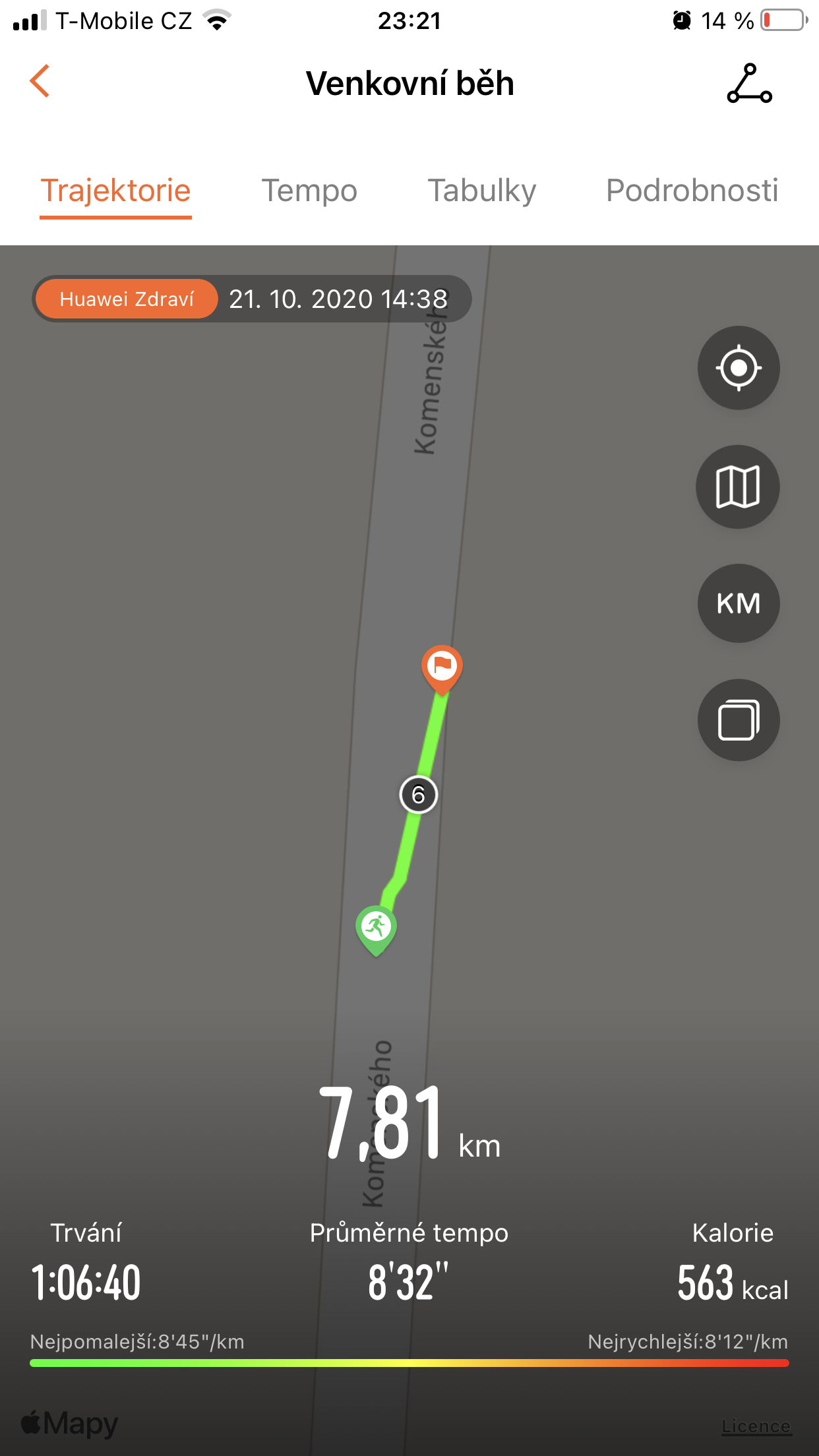The height and width of the screenshot is (1456, 819).
Task: Select the Trajektorie tab
Action: tap(115, 191)
